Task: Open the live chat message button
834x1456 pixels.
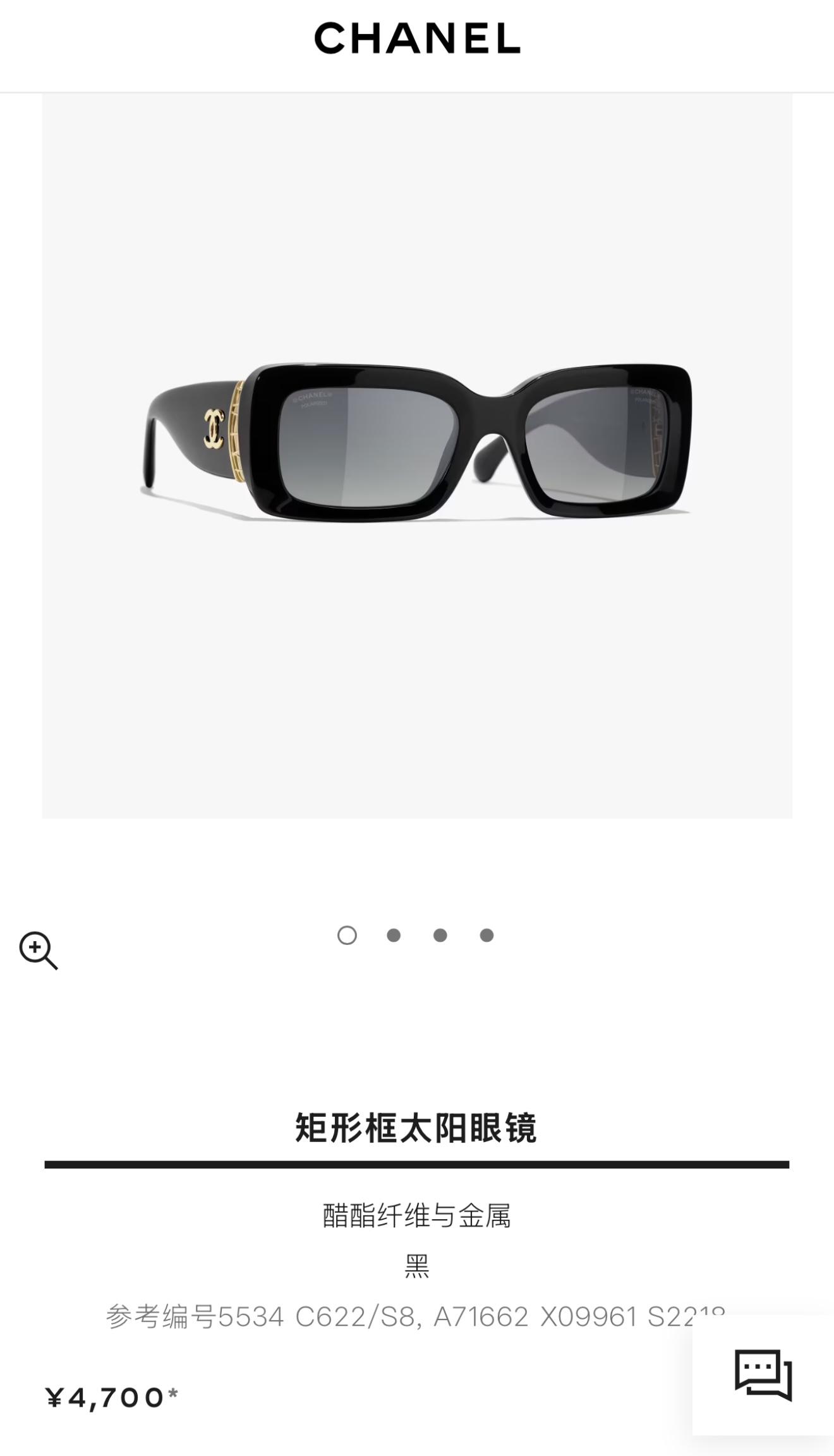Action: [763, 1375]
